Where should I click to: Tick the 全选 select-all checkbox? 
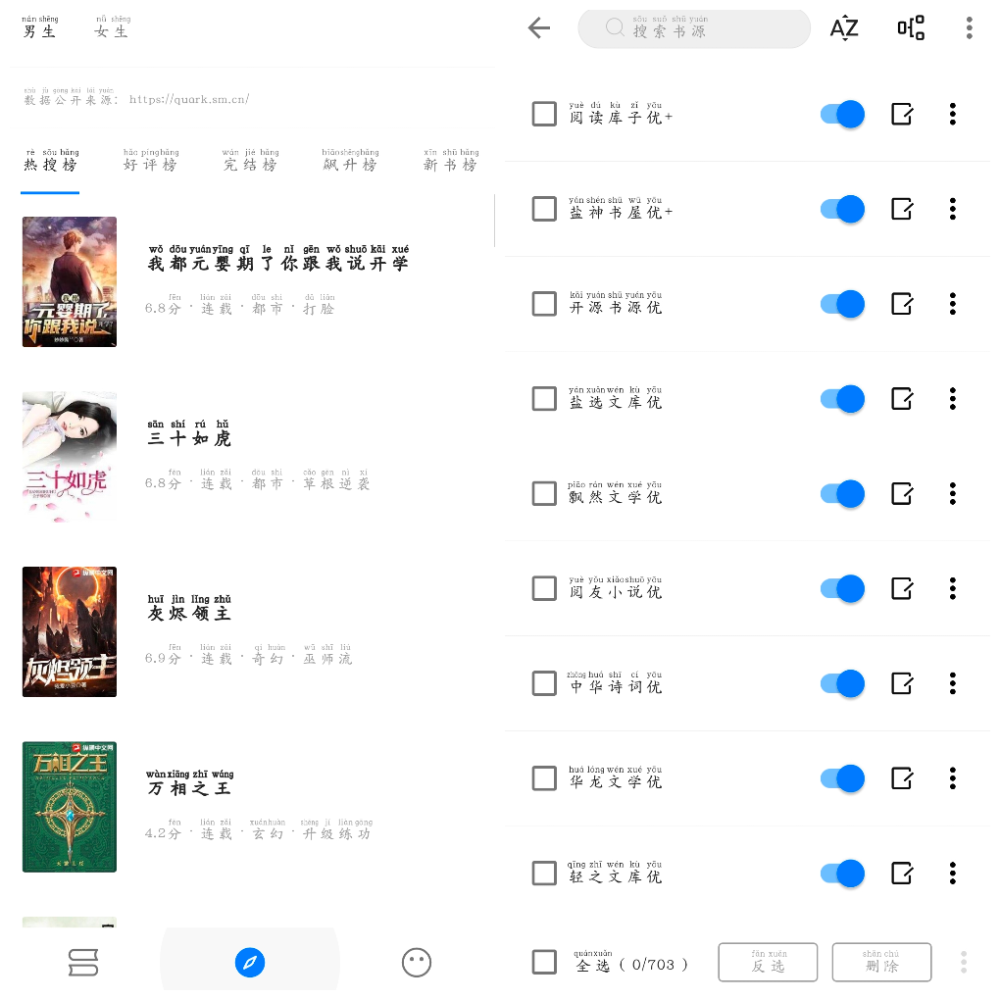click(544, 962)
